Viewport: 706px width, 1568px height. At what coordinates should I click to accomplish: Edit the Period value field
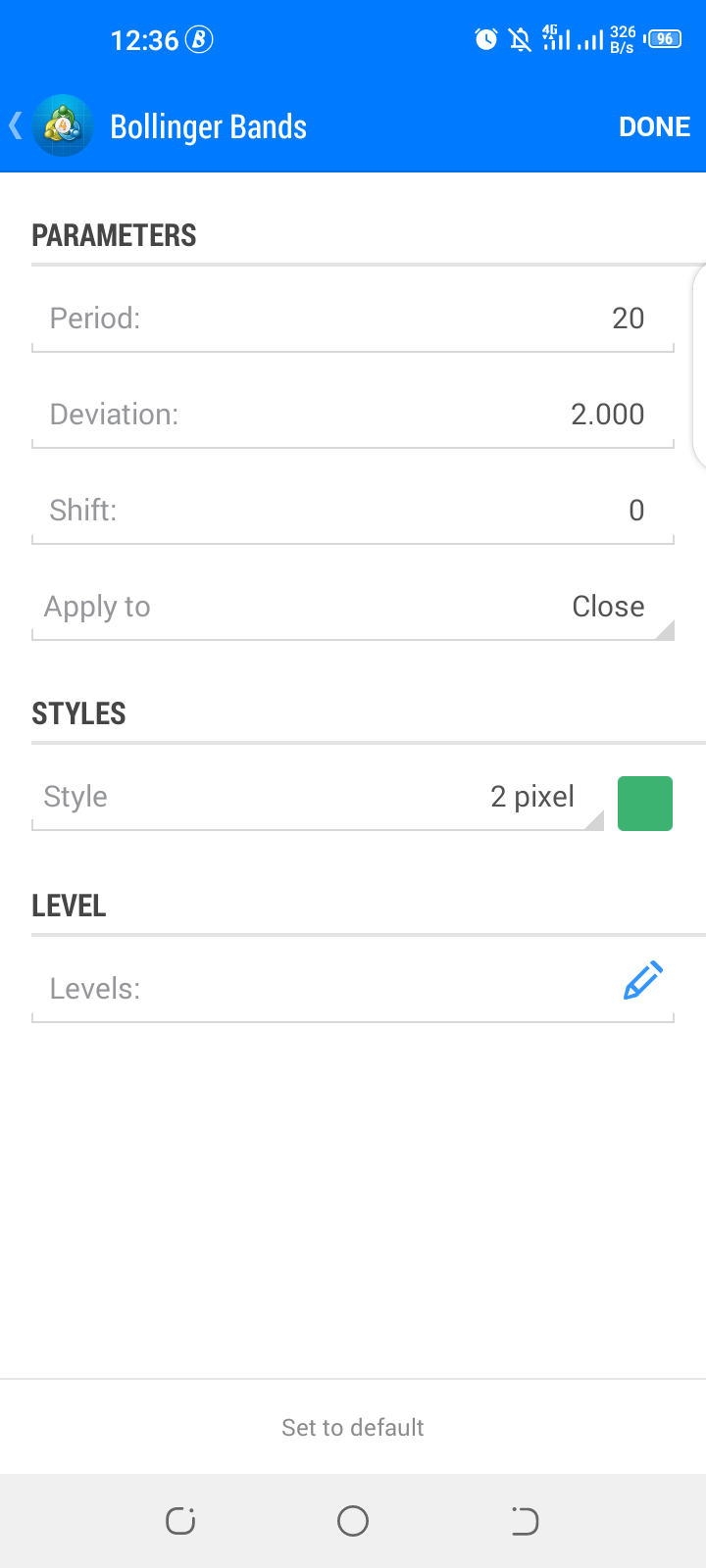(x=353, y=318)
